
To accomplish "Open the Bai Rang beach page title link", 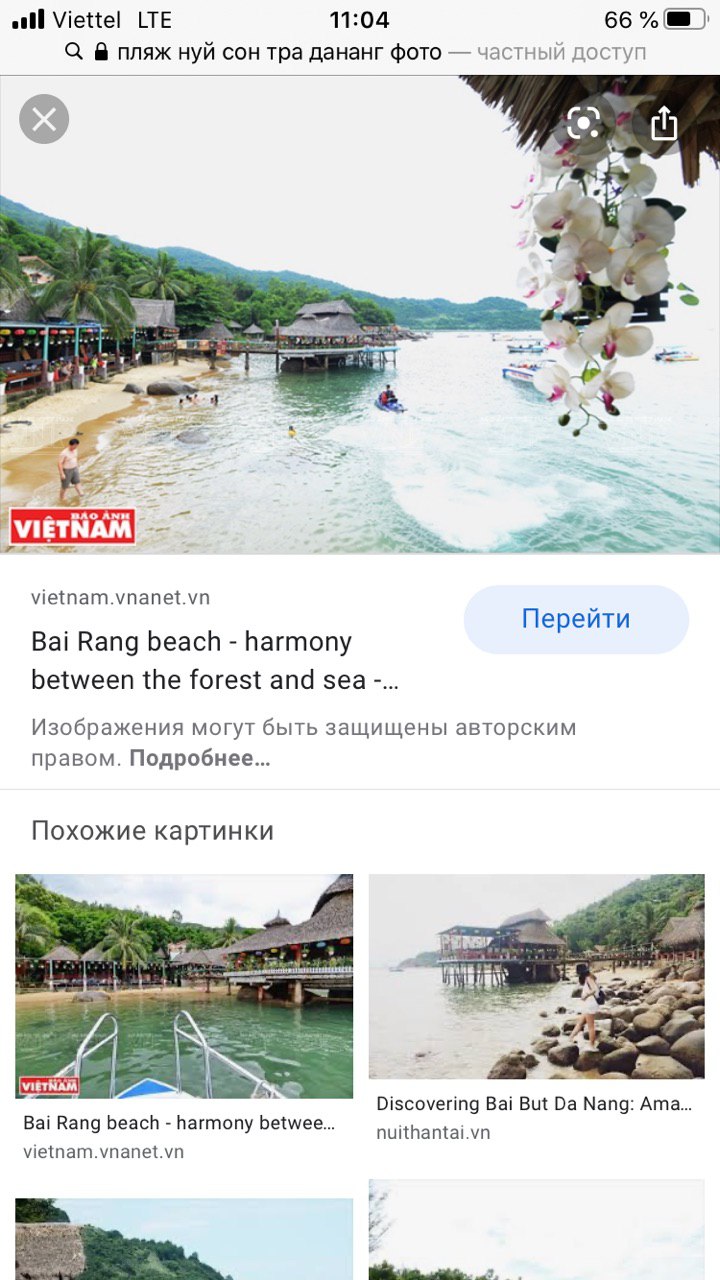I will pyautogui.click(x=215, y=660).
